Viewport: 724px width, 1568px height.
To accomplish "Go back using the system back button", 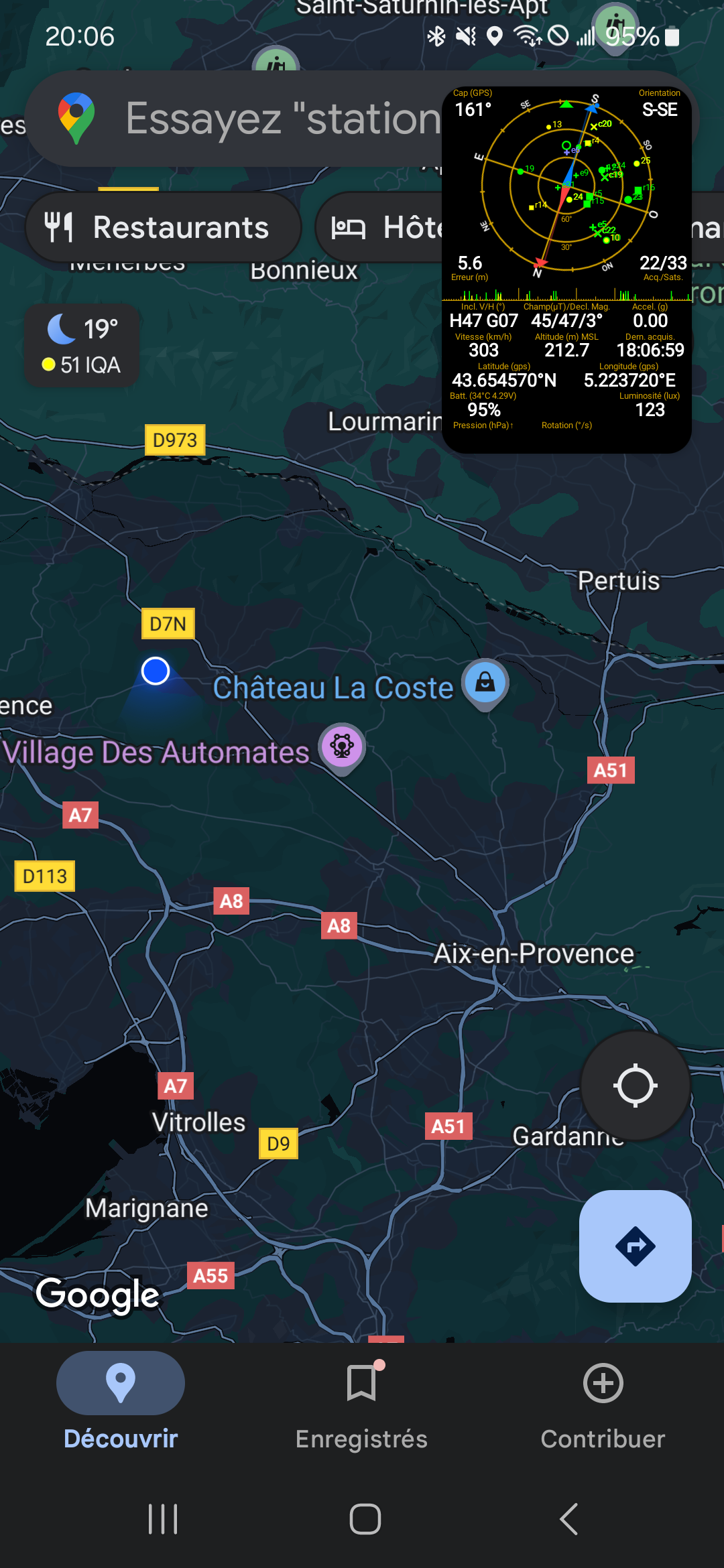I will (568, 1519).
